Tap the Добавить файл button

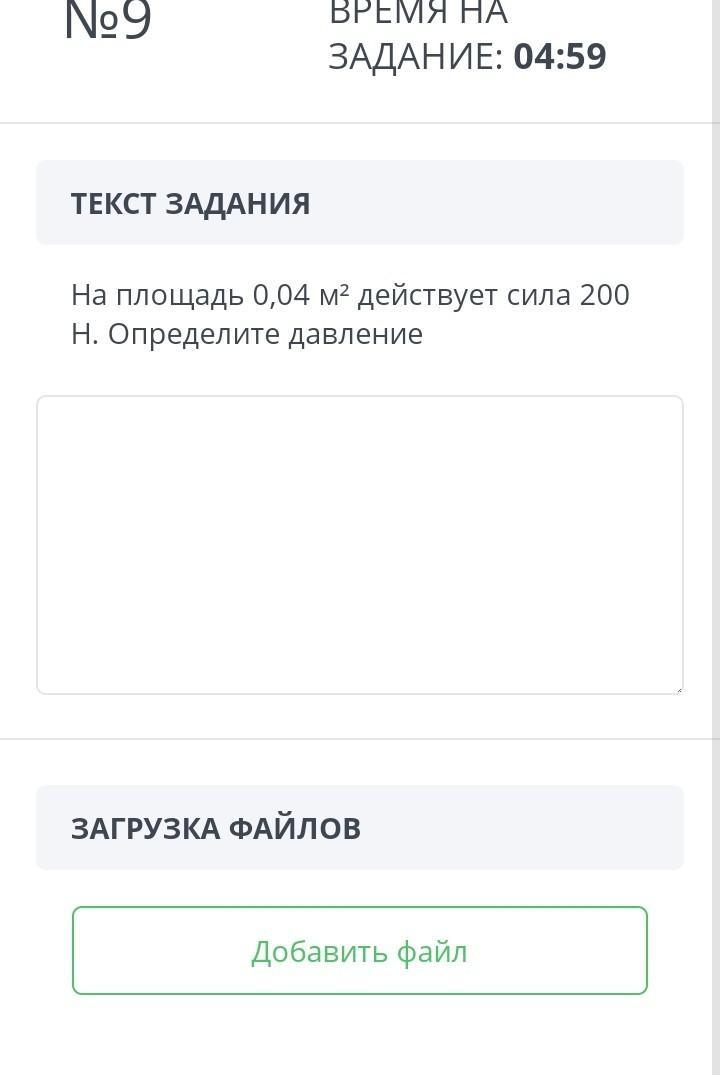360,951
